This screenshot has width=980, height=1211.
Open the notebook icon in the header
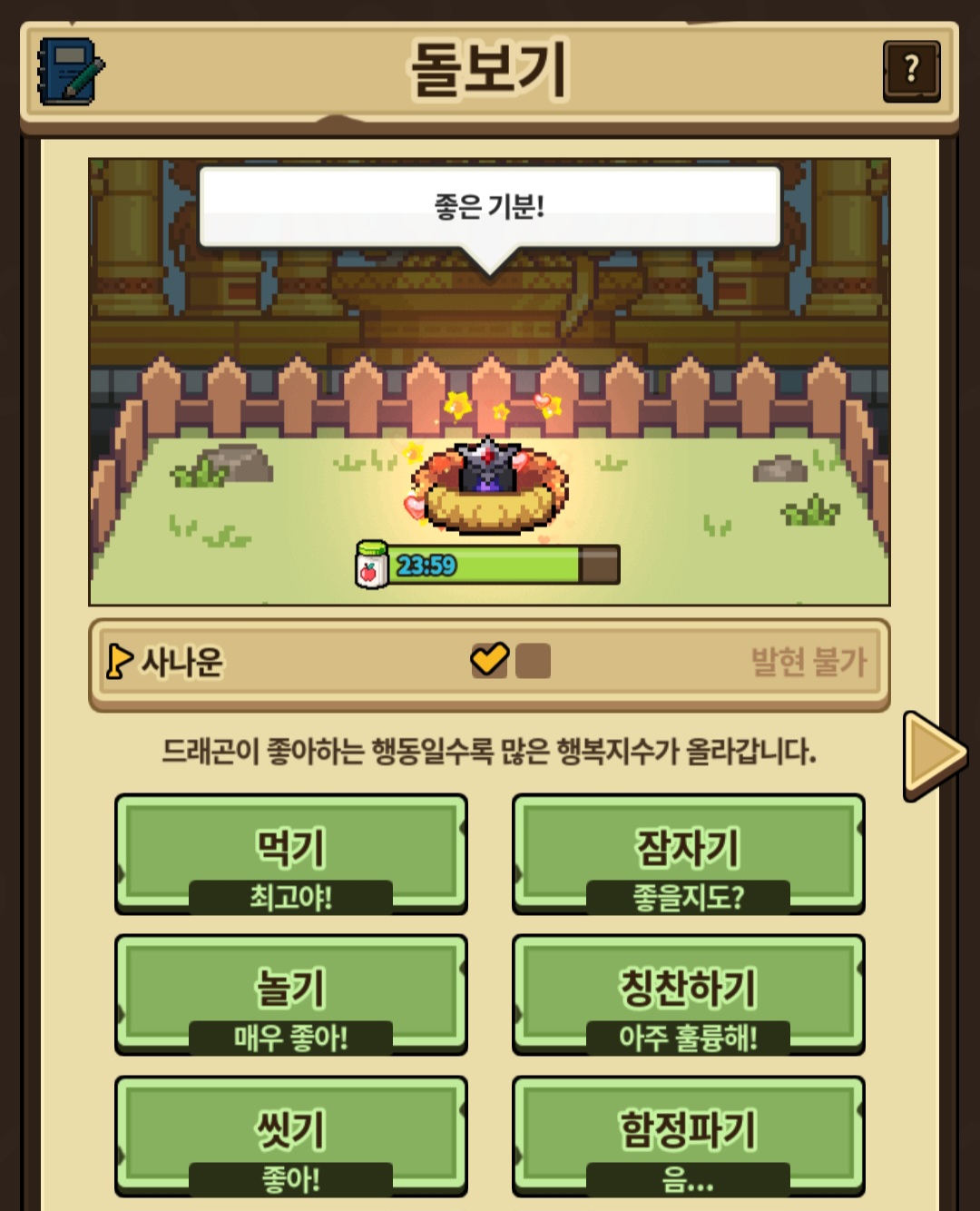(71, 70)
